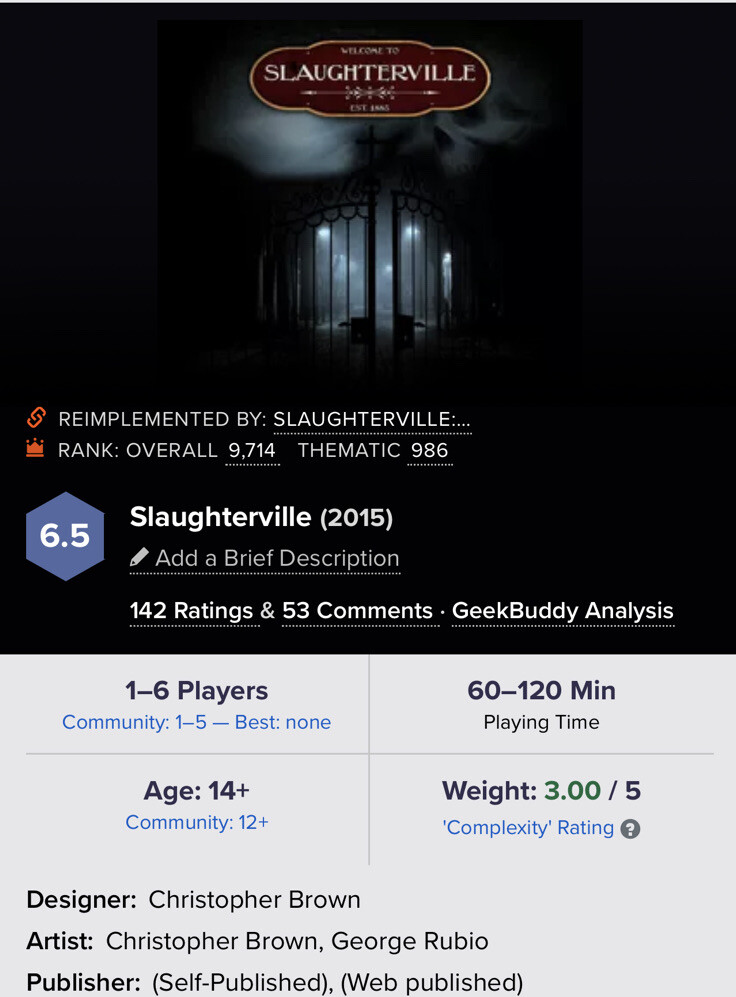Open community player count poll
The height and width of the screenshot is (997, 736).
[196, 722]
